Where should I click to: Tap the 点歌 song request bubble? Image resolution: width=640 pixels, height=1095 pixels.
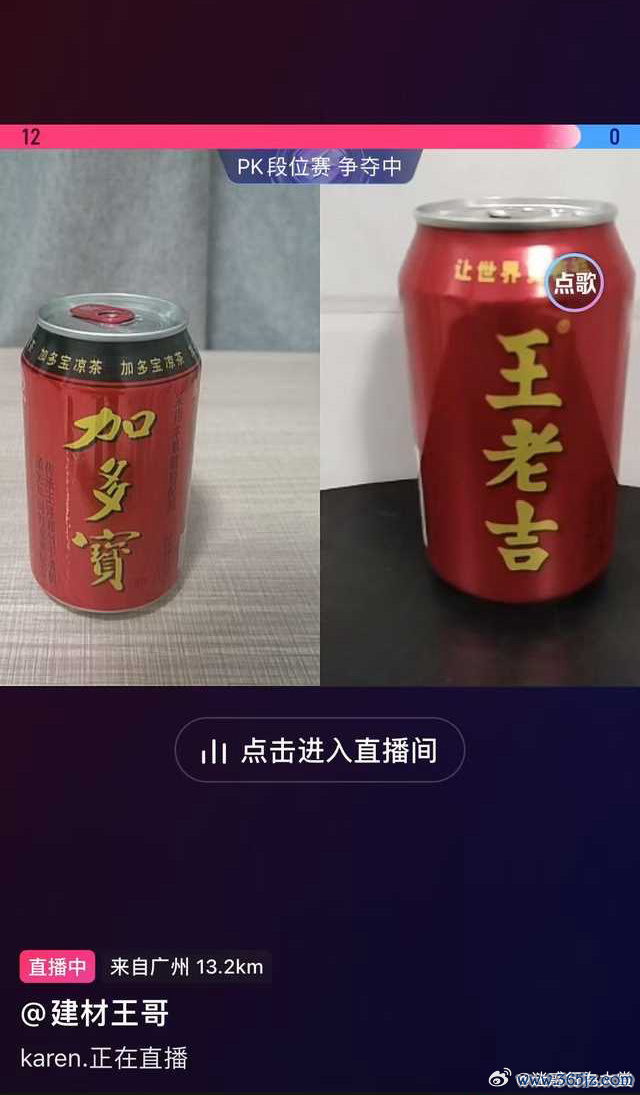(574, 283)
